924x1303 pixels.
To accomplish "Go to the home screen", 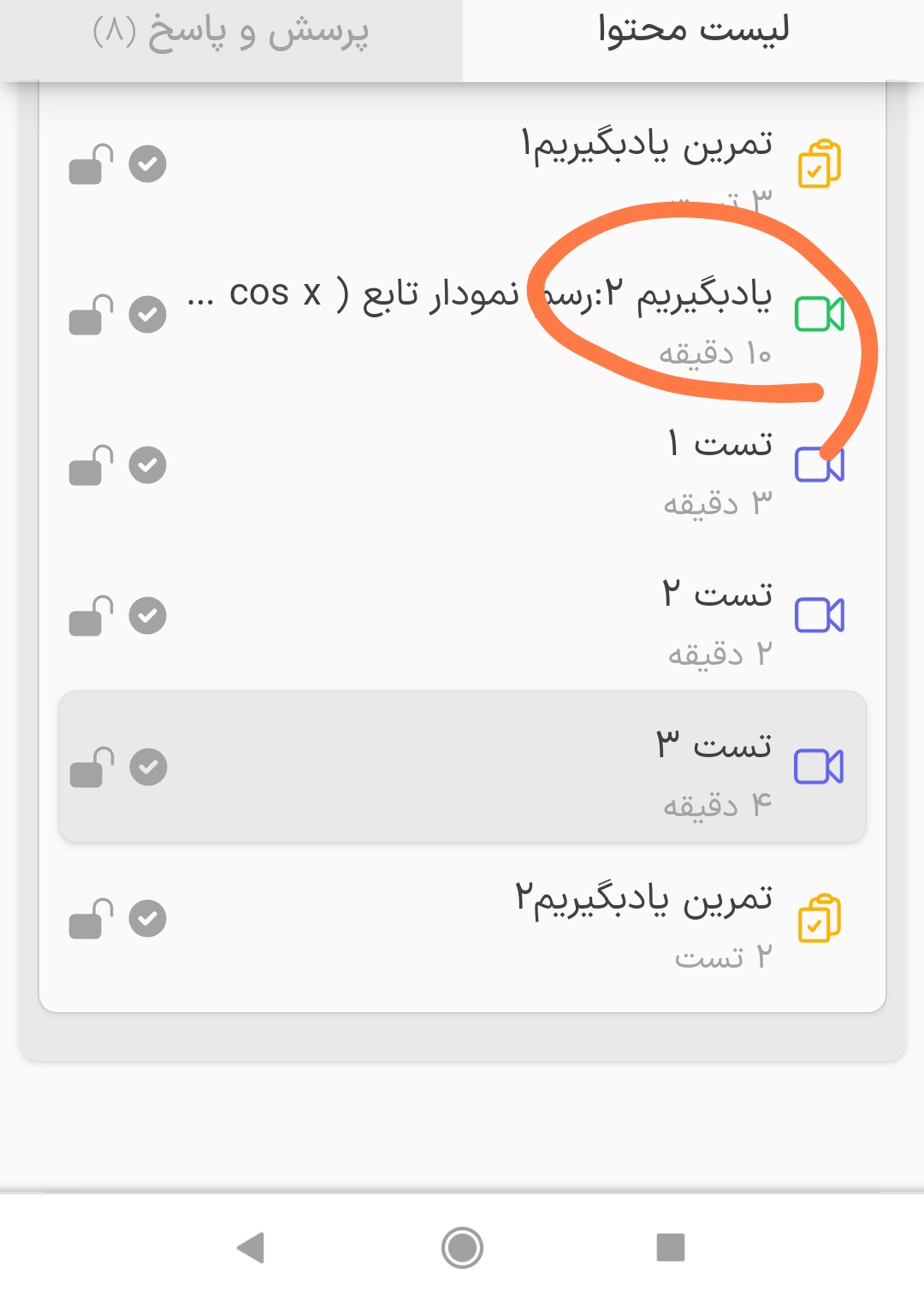I will 462,1247.
